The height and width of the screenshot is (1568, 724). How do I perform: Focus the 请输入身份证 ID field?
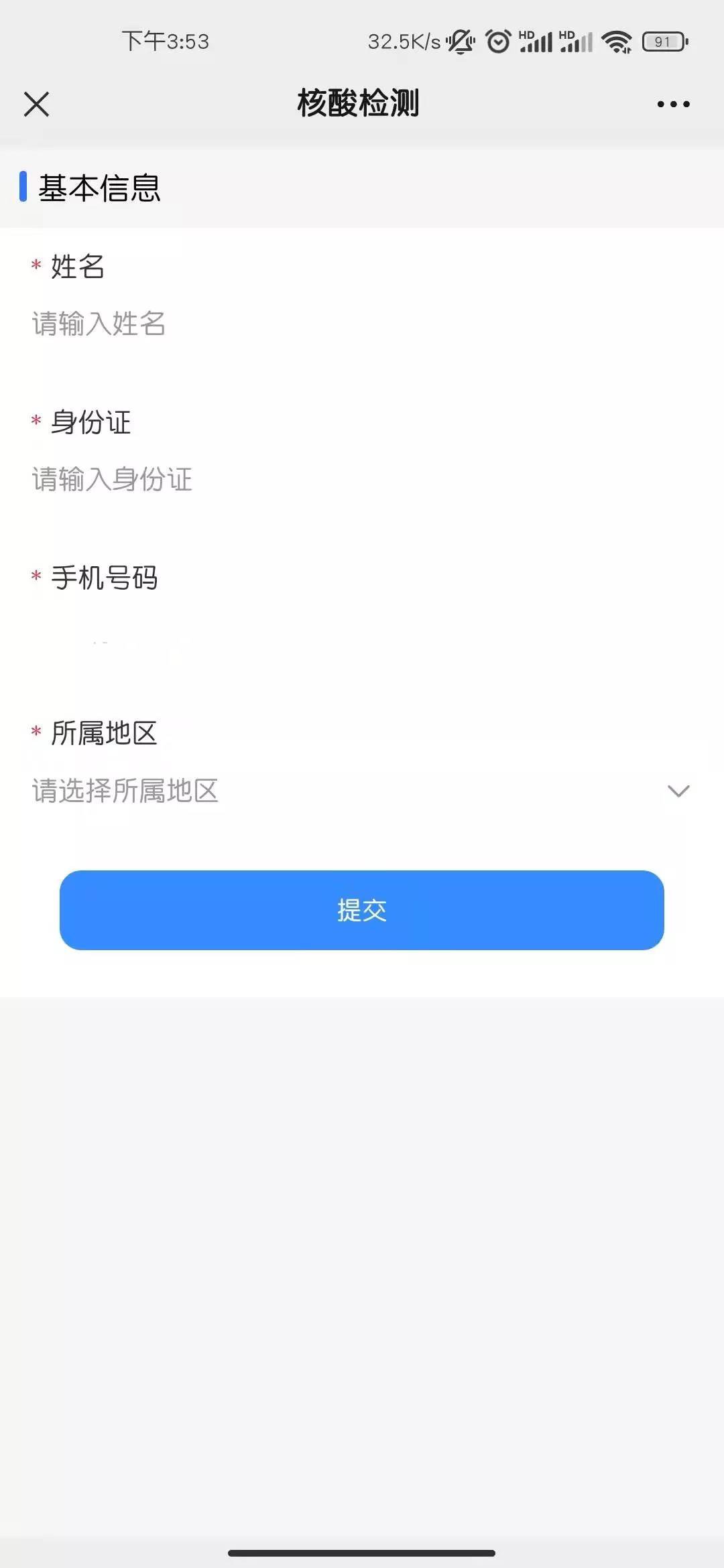[362, 479]
